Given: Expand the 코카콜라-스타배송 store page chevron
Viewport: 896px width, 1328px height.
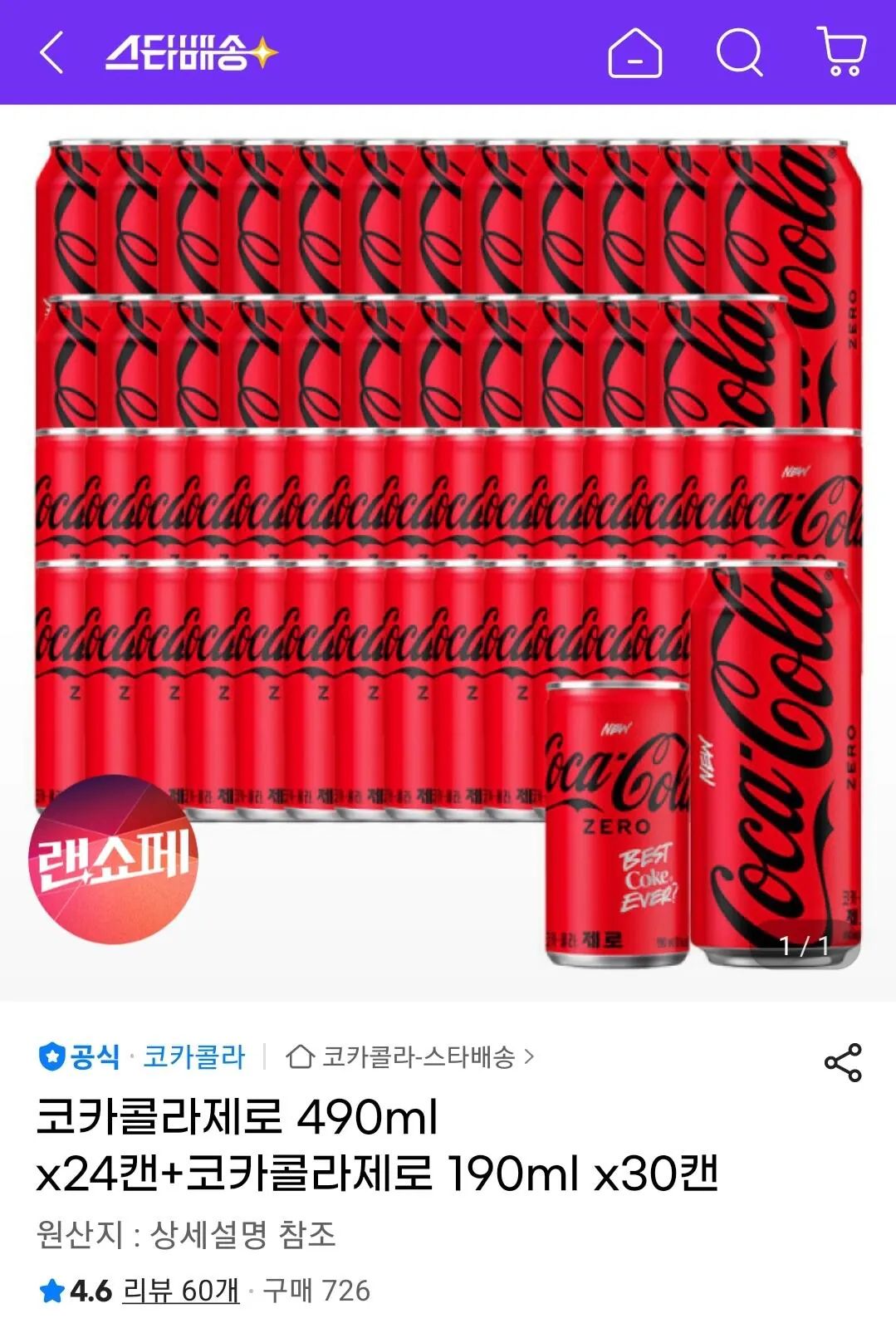Looking at the screenshot, I should [529, 1056].
